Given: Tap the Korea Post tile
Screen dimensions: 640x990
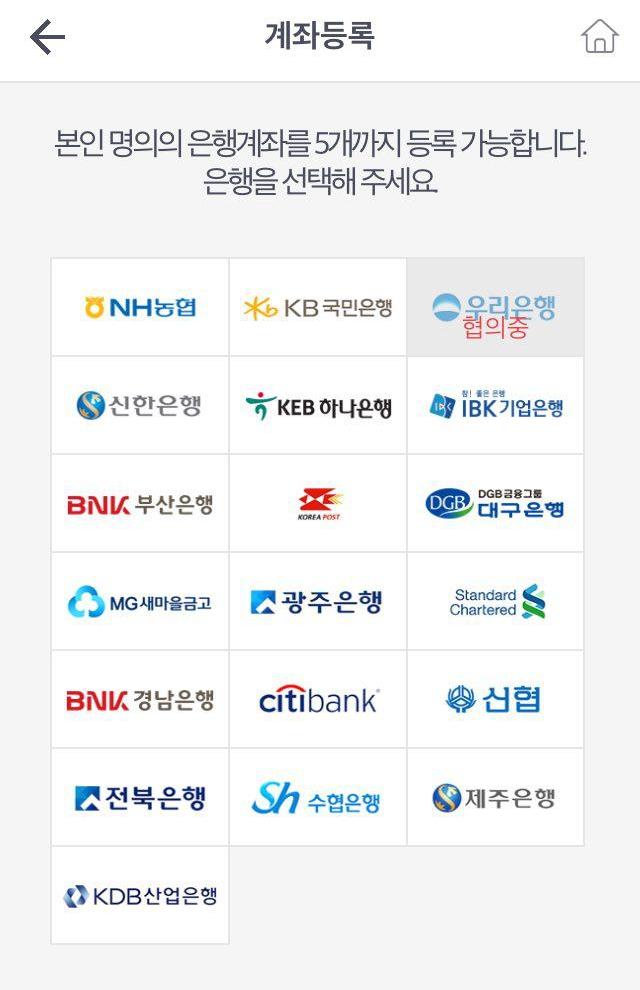Looking at the screenshot, I should (318, 503).
